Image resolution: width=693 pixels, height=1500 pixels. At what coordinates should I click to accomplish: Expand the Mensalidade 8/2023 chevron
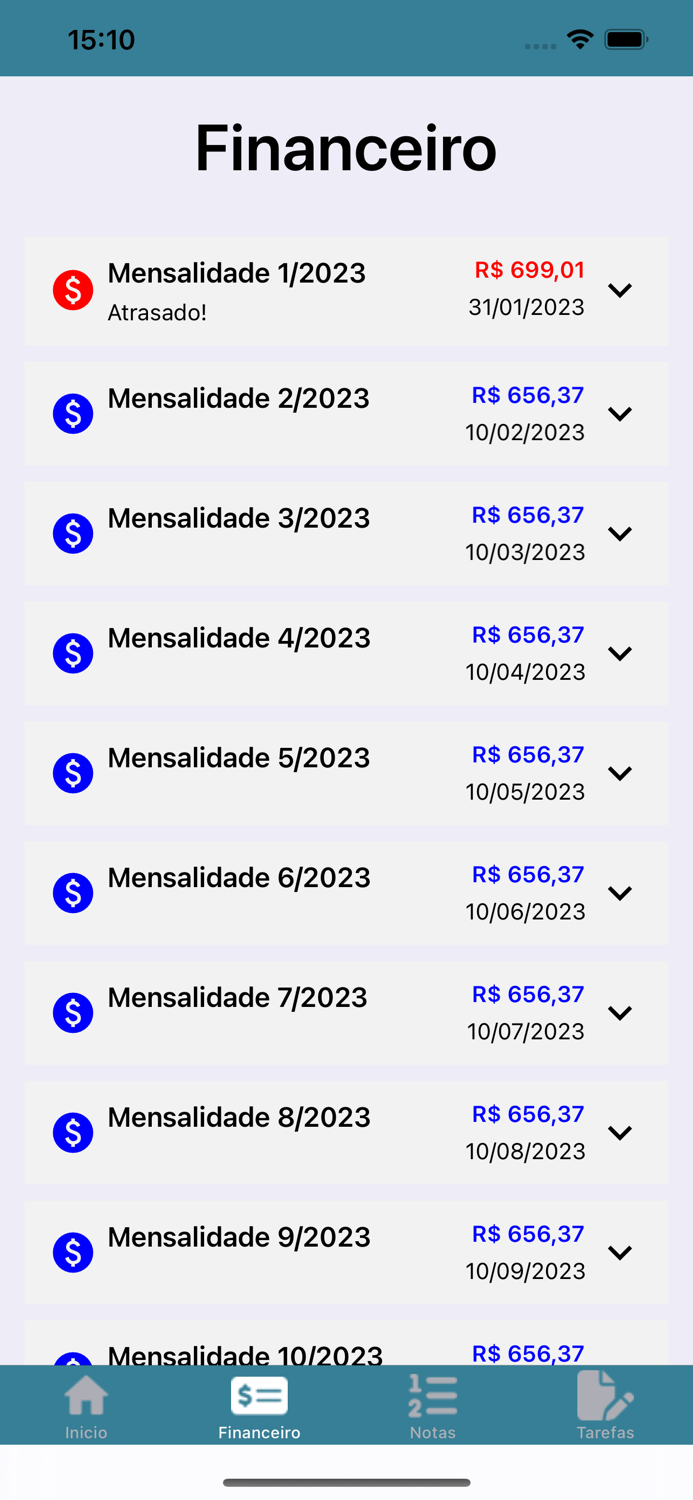click(x=620, y=1134)
